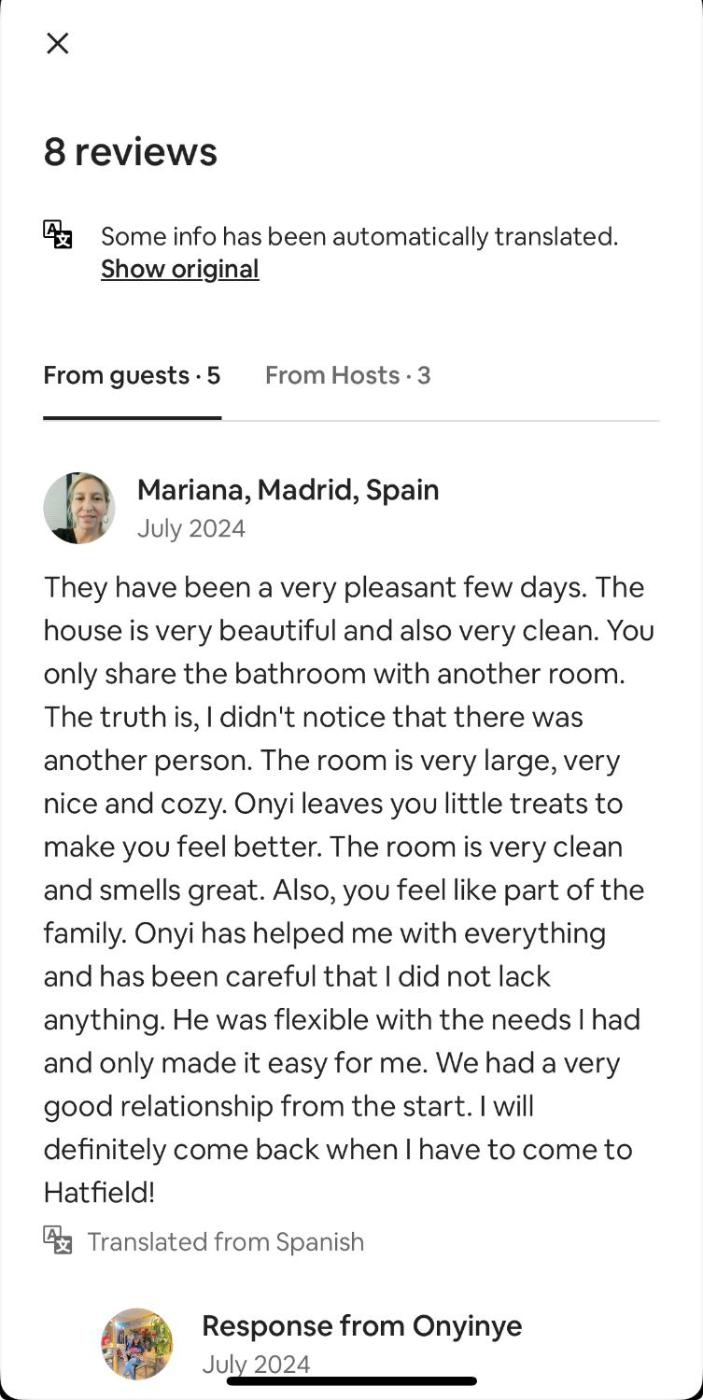Tap the Show original link
Viewport: 703px width, 1400px height.
180,269
